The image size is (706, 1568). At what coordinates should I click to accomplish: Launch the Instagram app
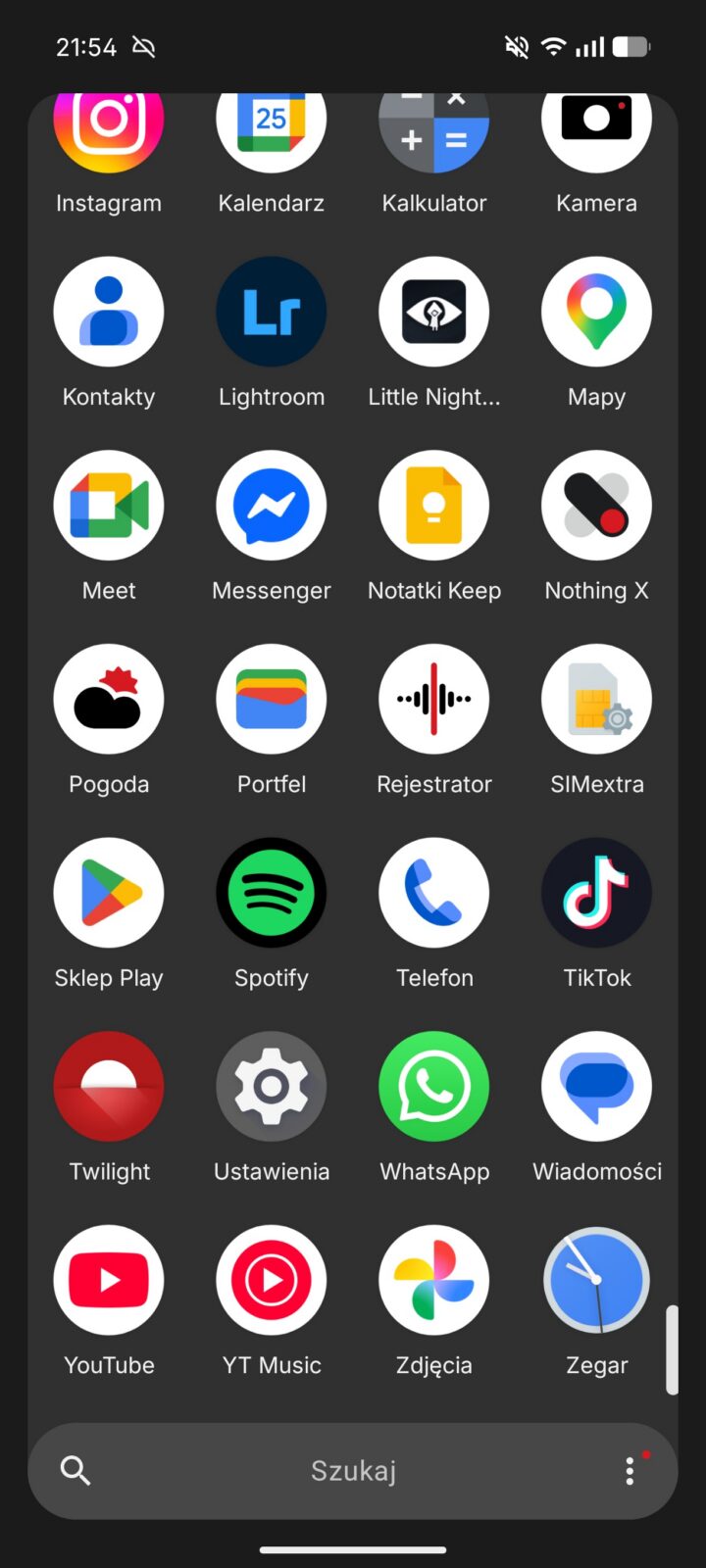[x=109, y=127]
